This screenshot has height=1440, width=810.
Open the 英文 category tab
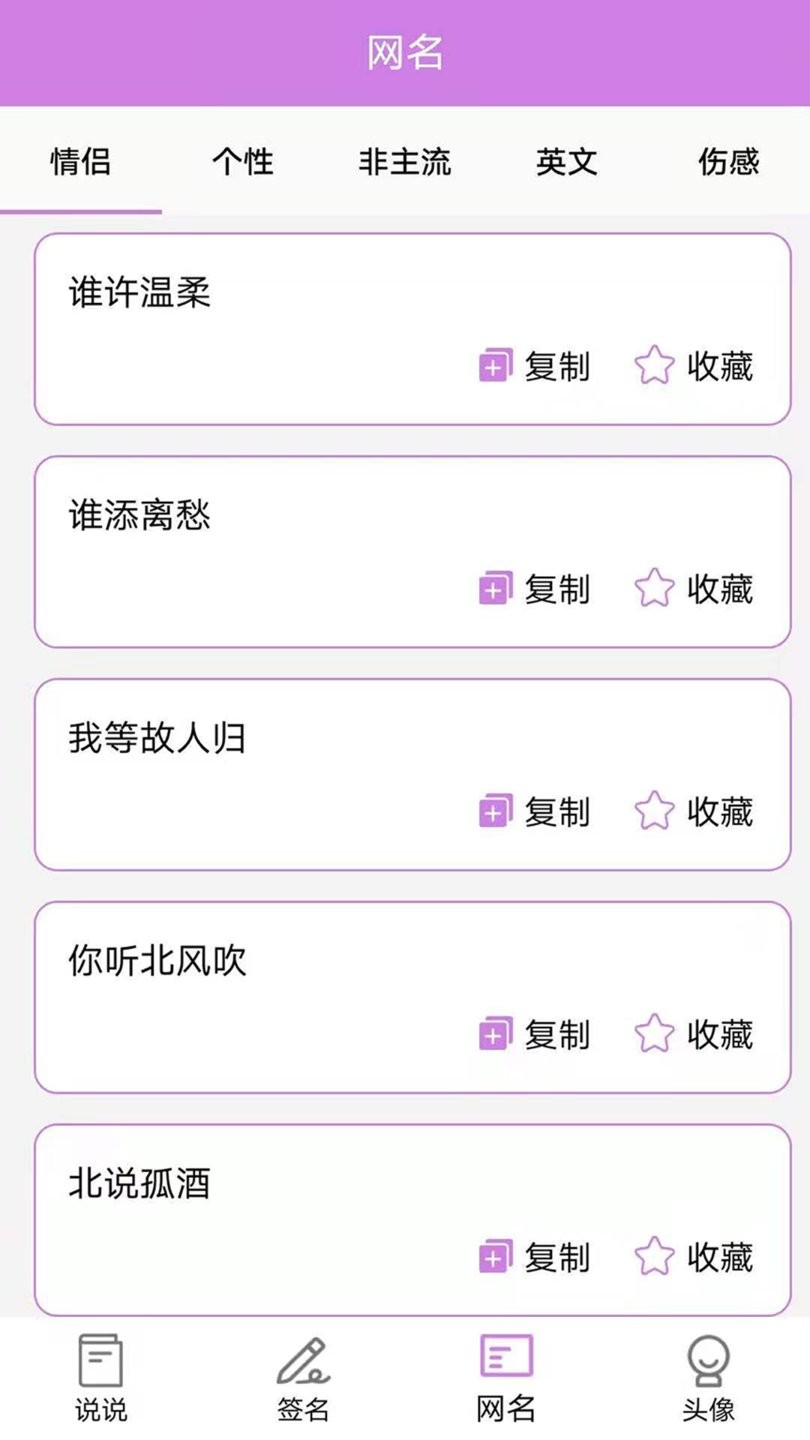(565, 162)
